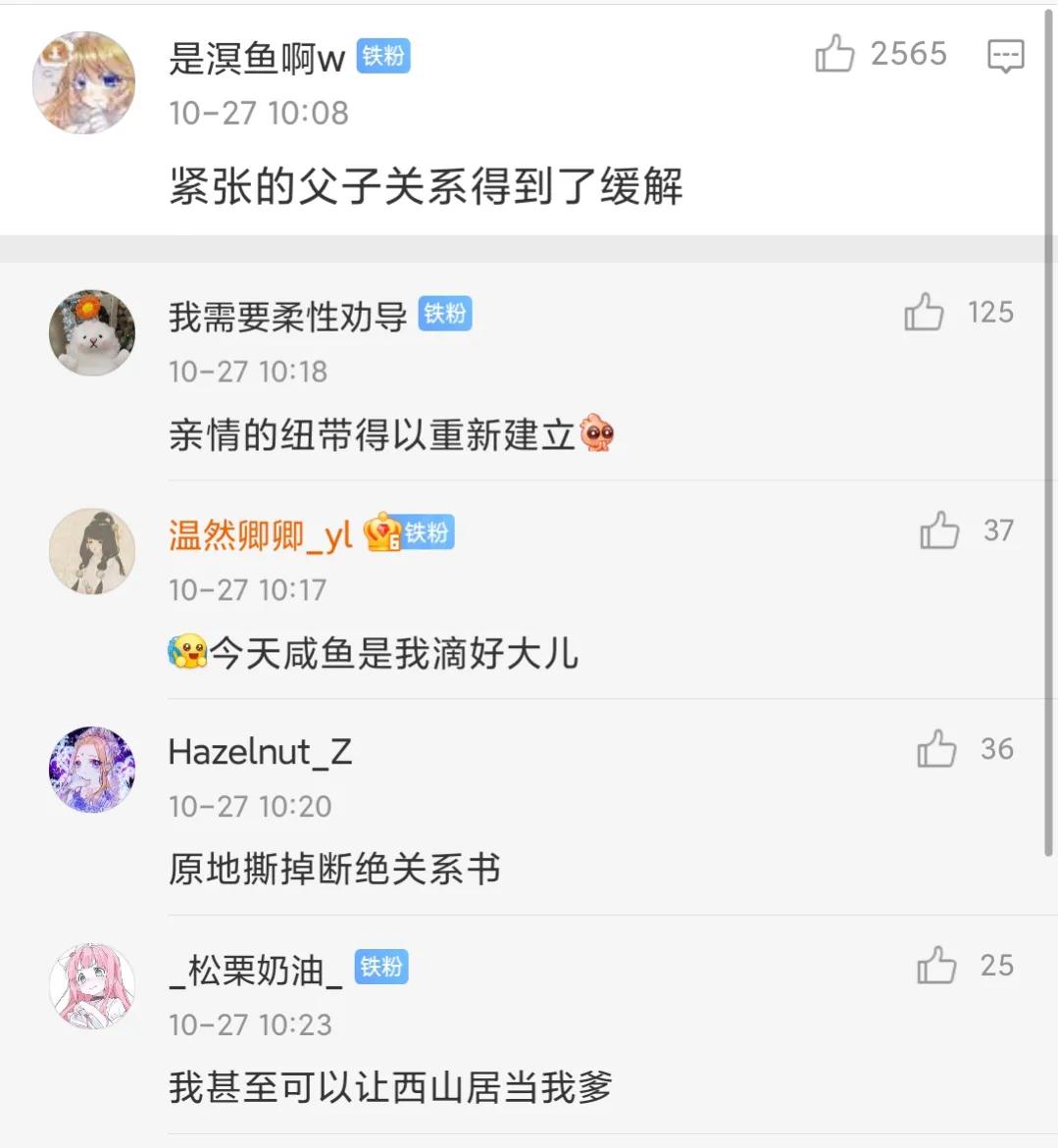Viewport: 1058px width, 1148px height.
Task: Click the 铁粉 badge next to 是淟鱼啊w
Action: [383, 56]
